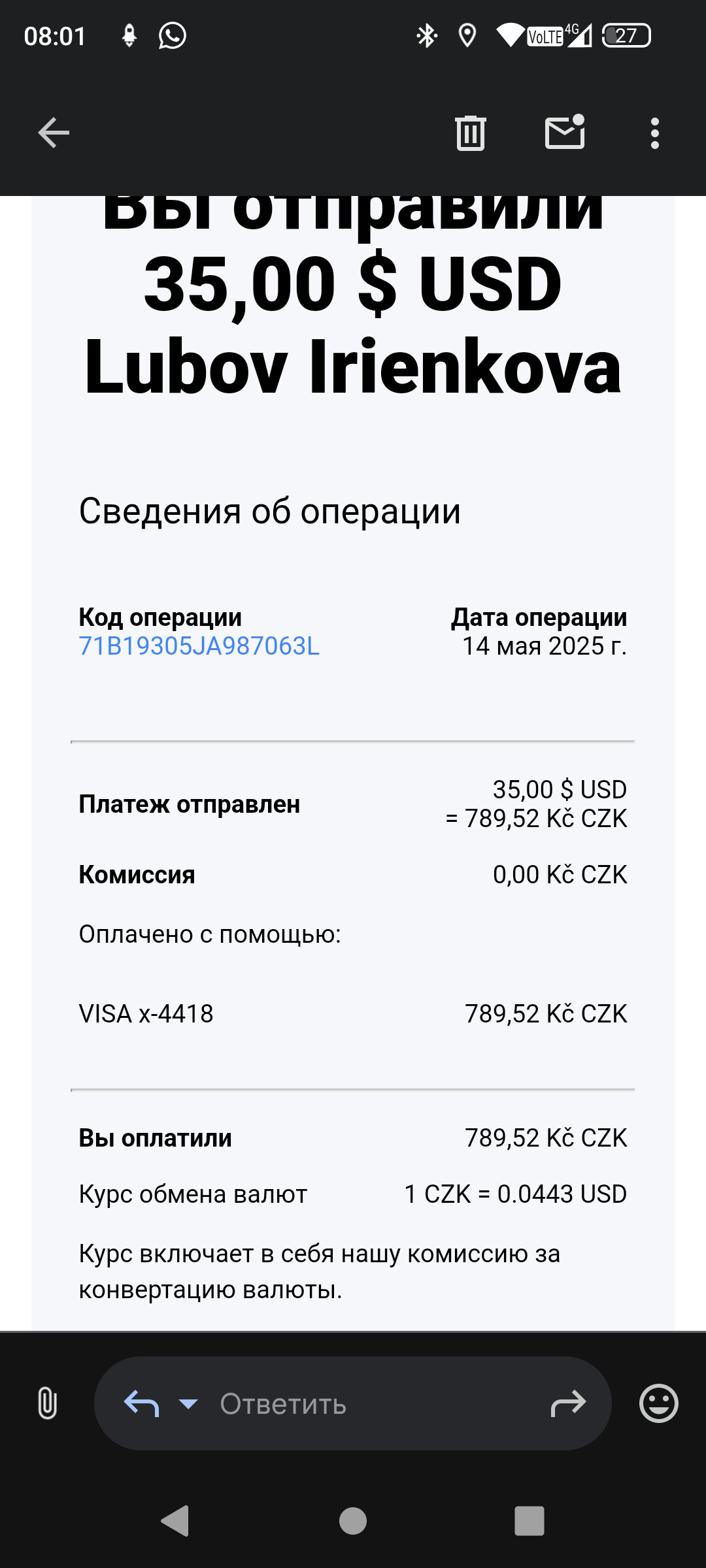
Task: Mark the email as unread
Action: point(565,132)
